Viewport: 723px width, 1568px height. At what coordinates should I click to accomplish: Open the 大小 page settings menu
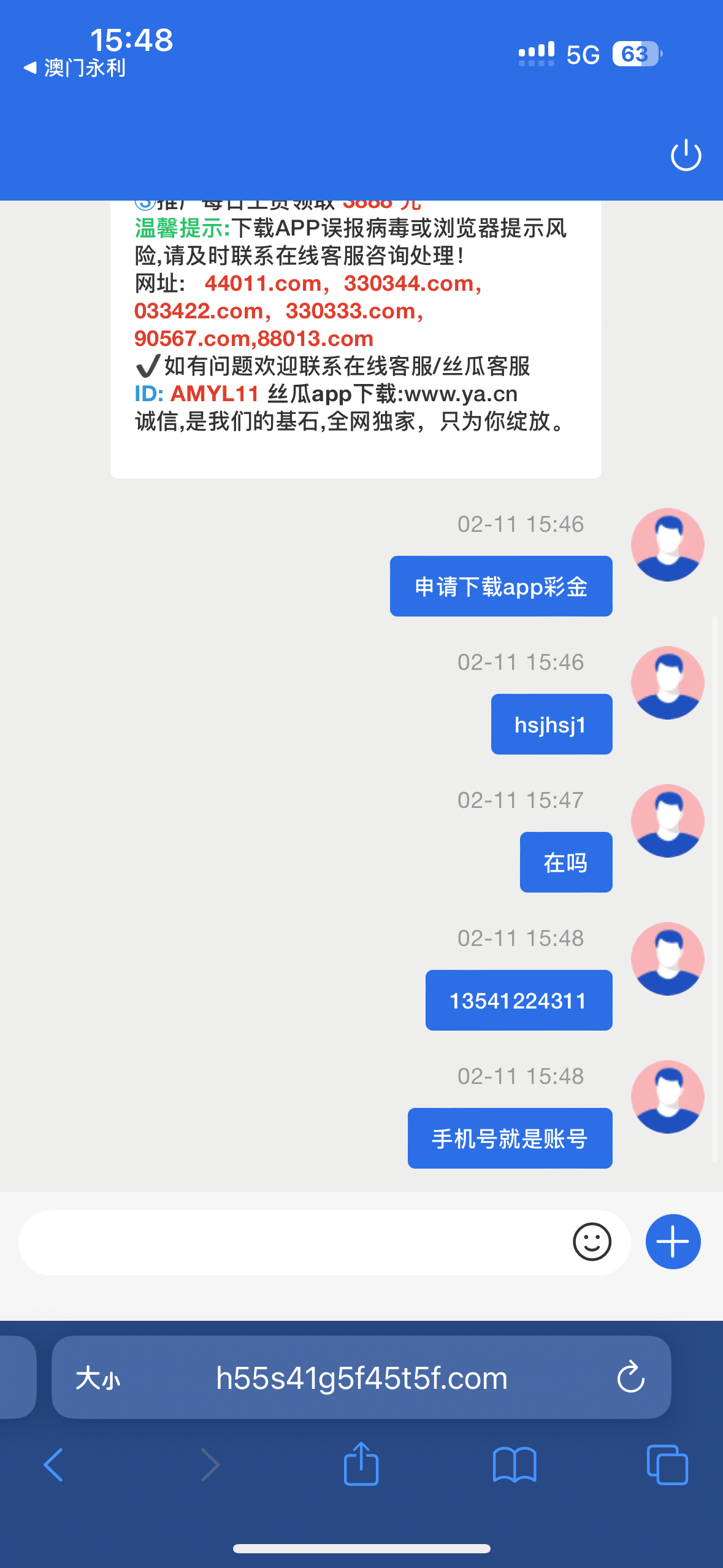pyautogui.click(x=98, y=1378)
